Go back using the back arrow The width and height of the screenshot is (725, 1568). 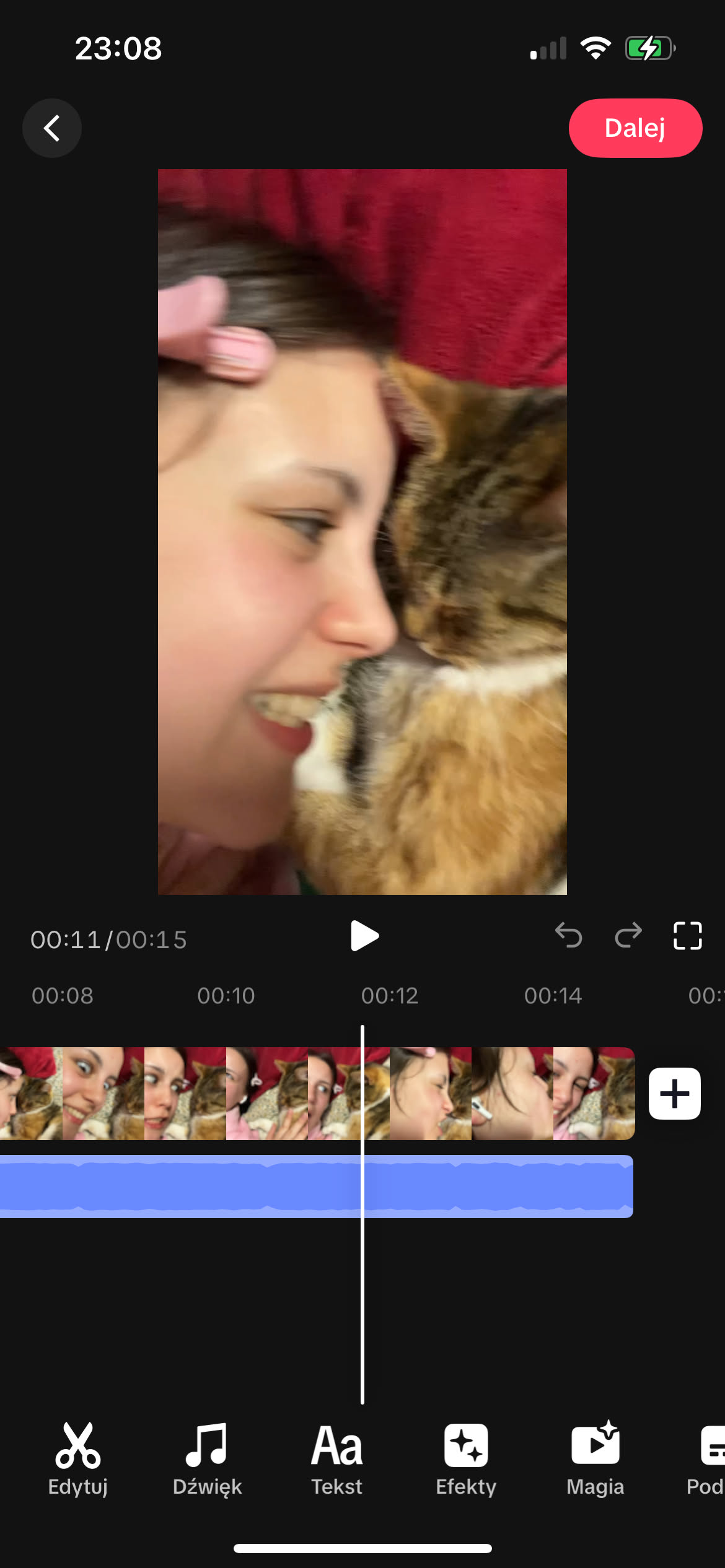click(52, 128)
